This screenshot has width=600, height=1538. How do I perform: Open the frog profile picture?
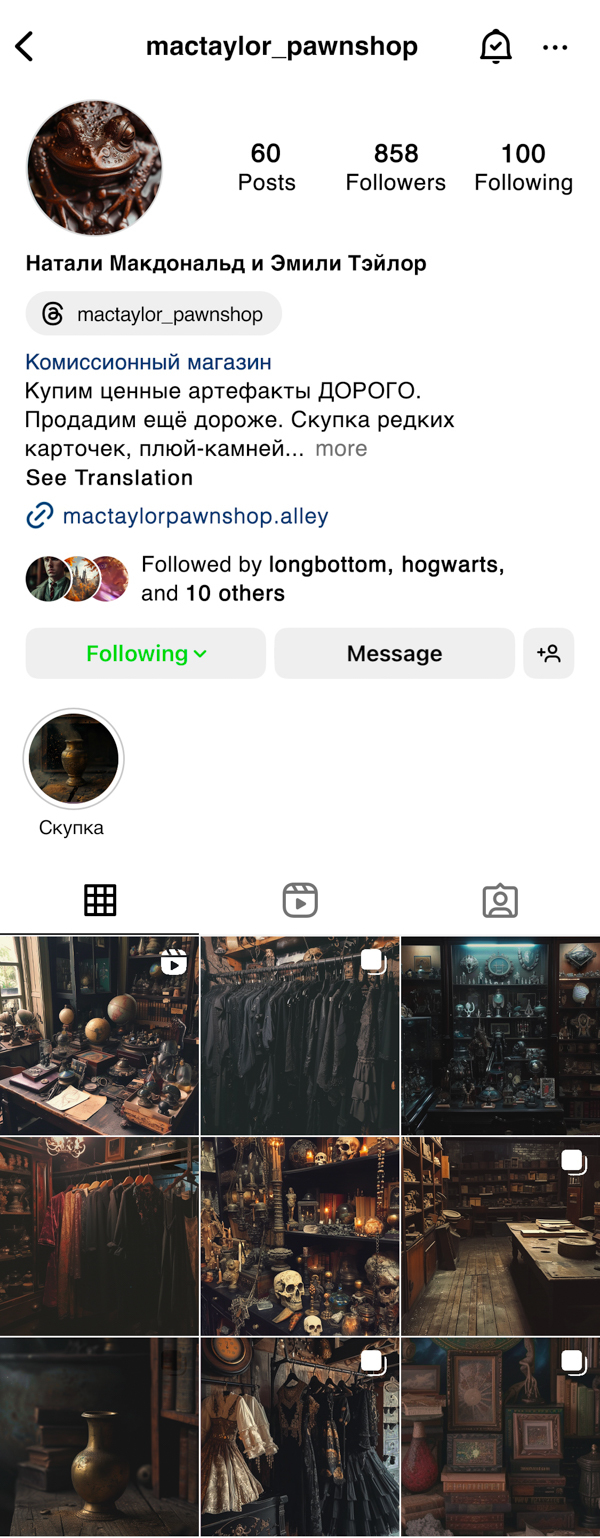pyautogui.click(x=94, y=167)
